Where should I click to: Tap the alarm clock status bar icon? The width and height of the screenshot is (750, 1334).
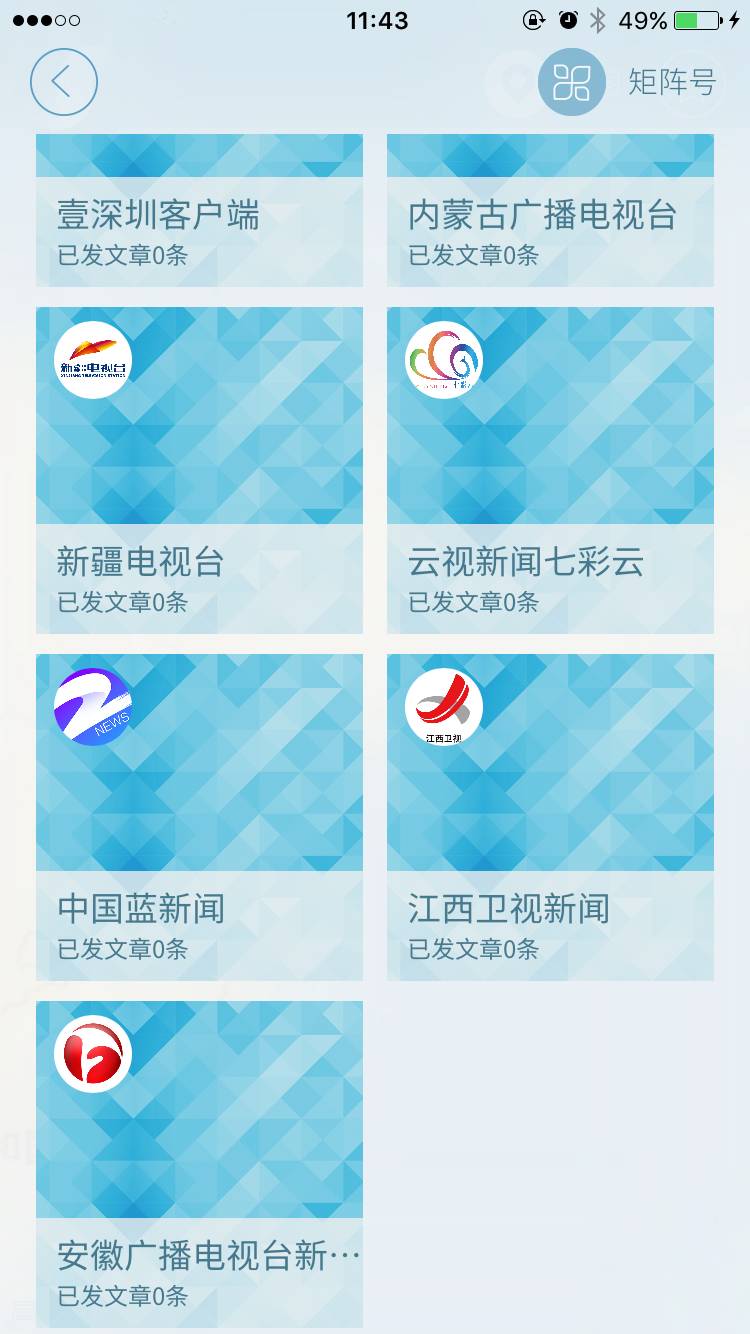click(566, 18)
